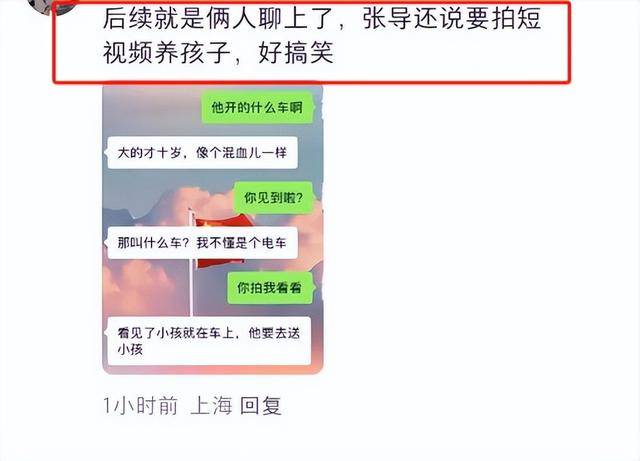Tap 回复 to reply to this comment
Viewport: 640px width, 461px height.
coord(262,406)
